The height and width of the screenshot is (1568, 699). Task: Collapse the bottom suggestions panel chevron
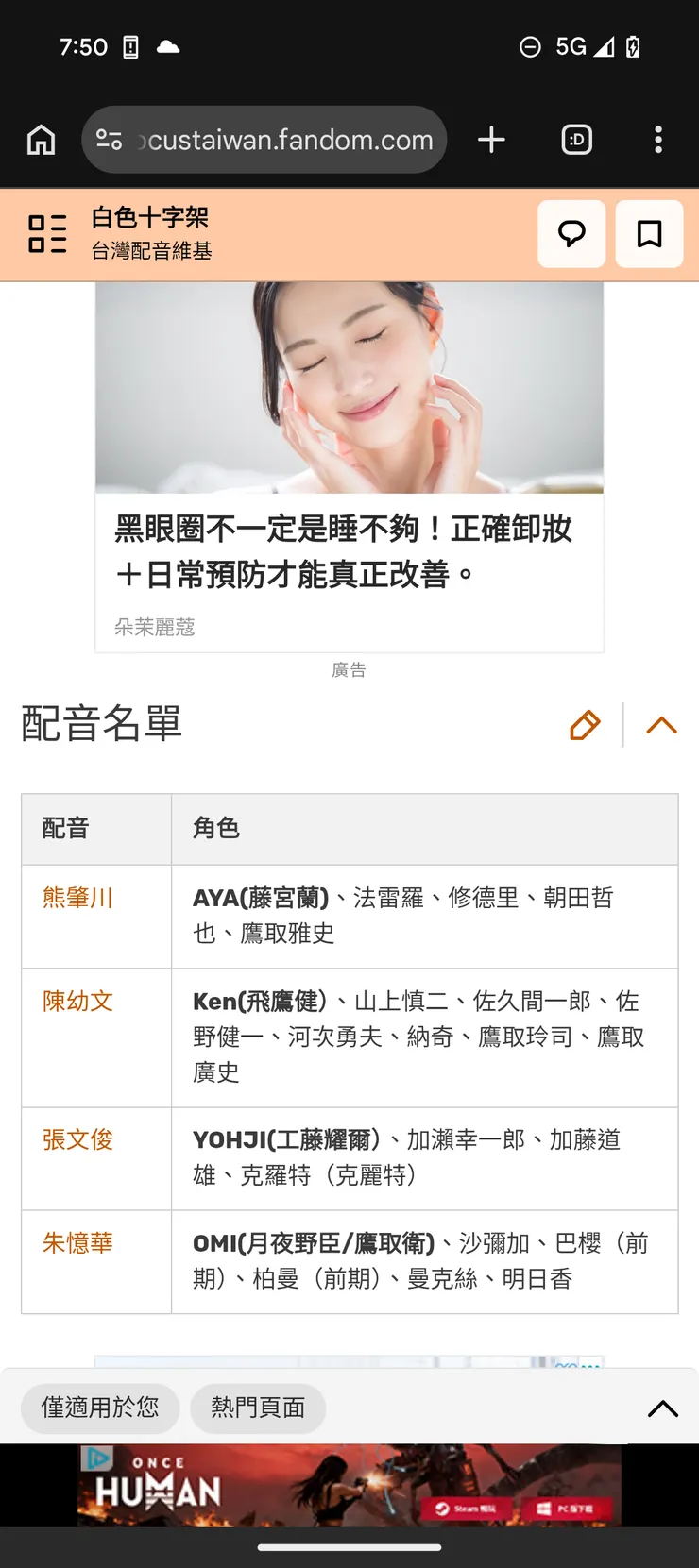click(662, 1408)
